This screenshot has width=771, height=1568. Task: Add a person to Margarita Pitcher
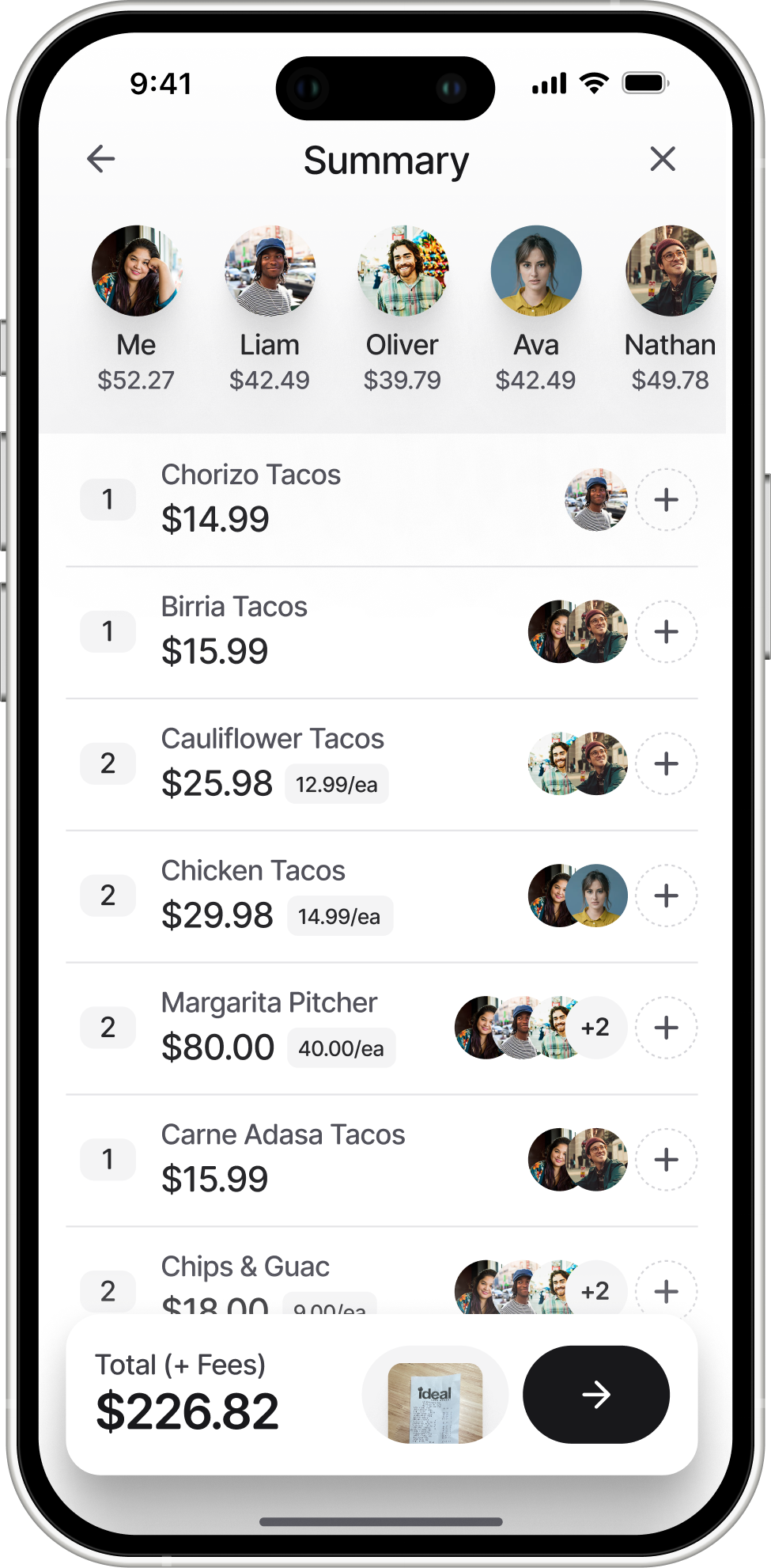tap(667, 1028)
